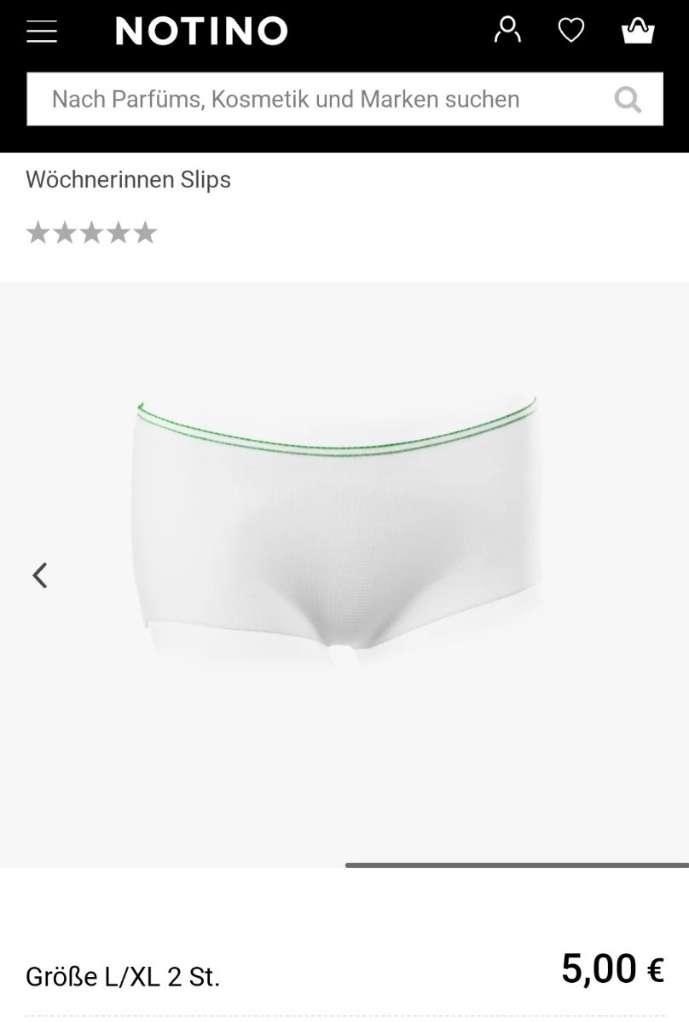Screen dimensions: 689x1023
Task: Tap the Notino logo to go home
Action: [x=201, y=32]
